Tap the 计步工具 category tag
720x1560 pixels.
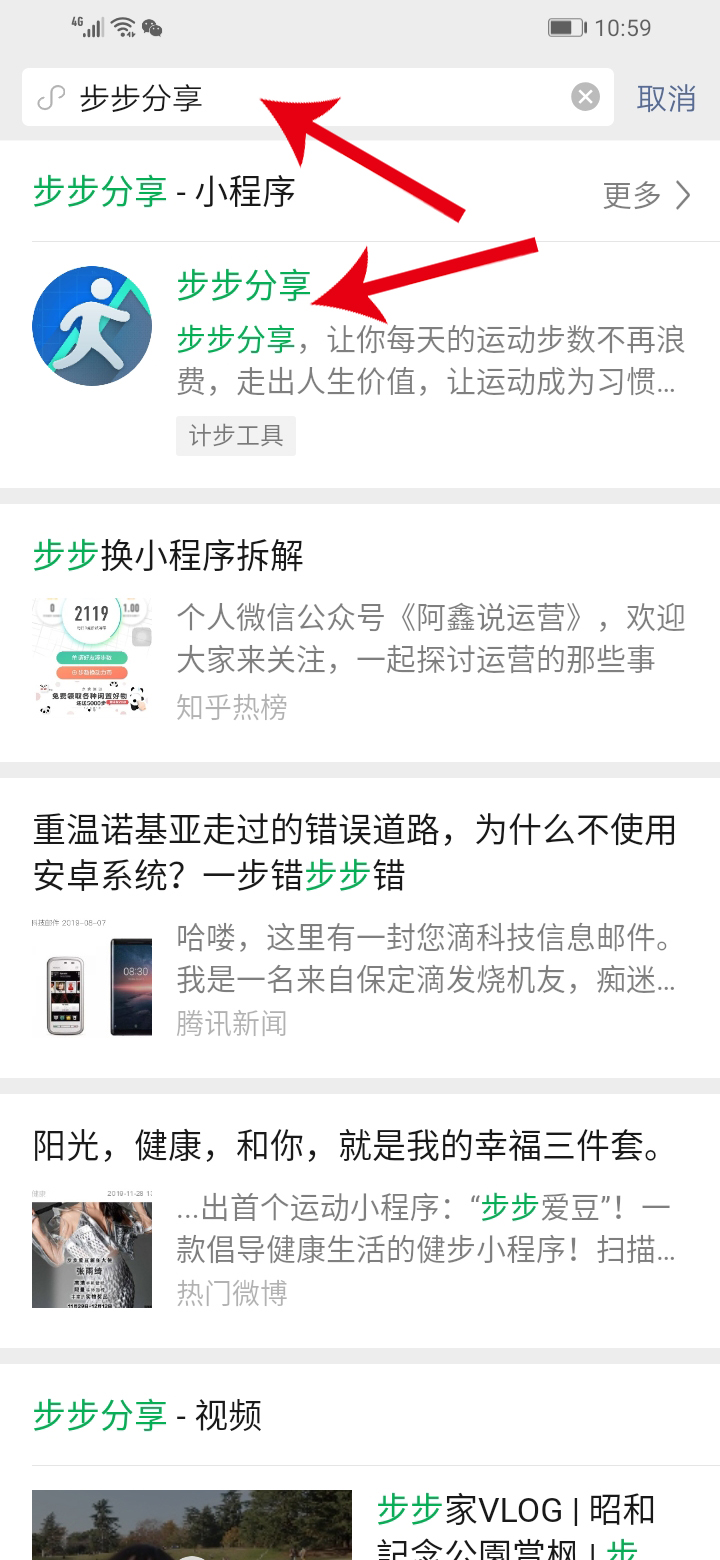236,436
